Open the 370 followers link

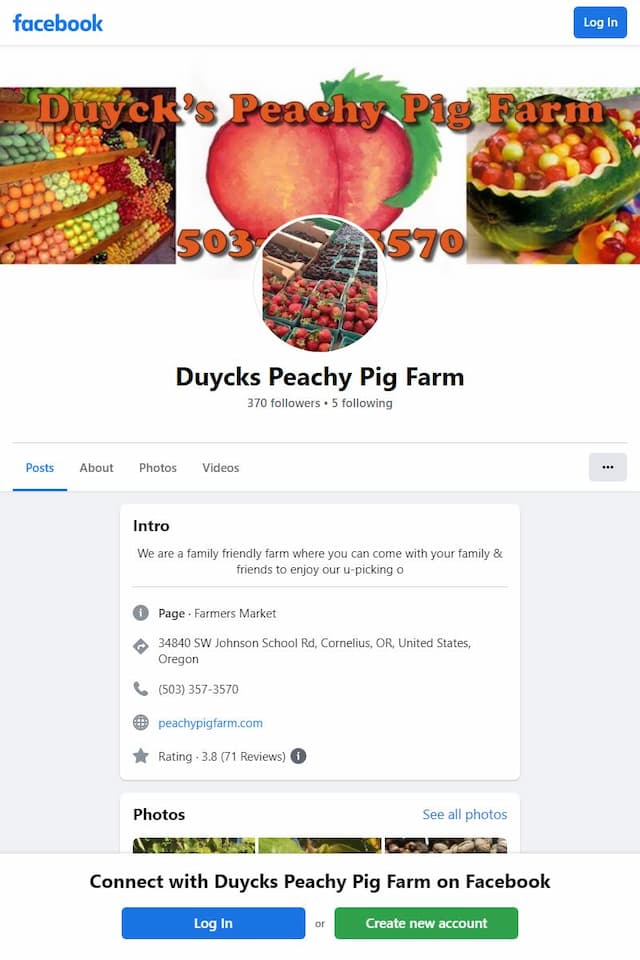pyautogui.click(x=283, y=403)
